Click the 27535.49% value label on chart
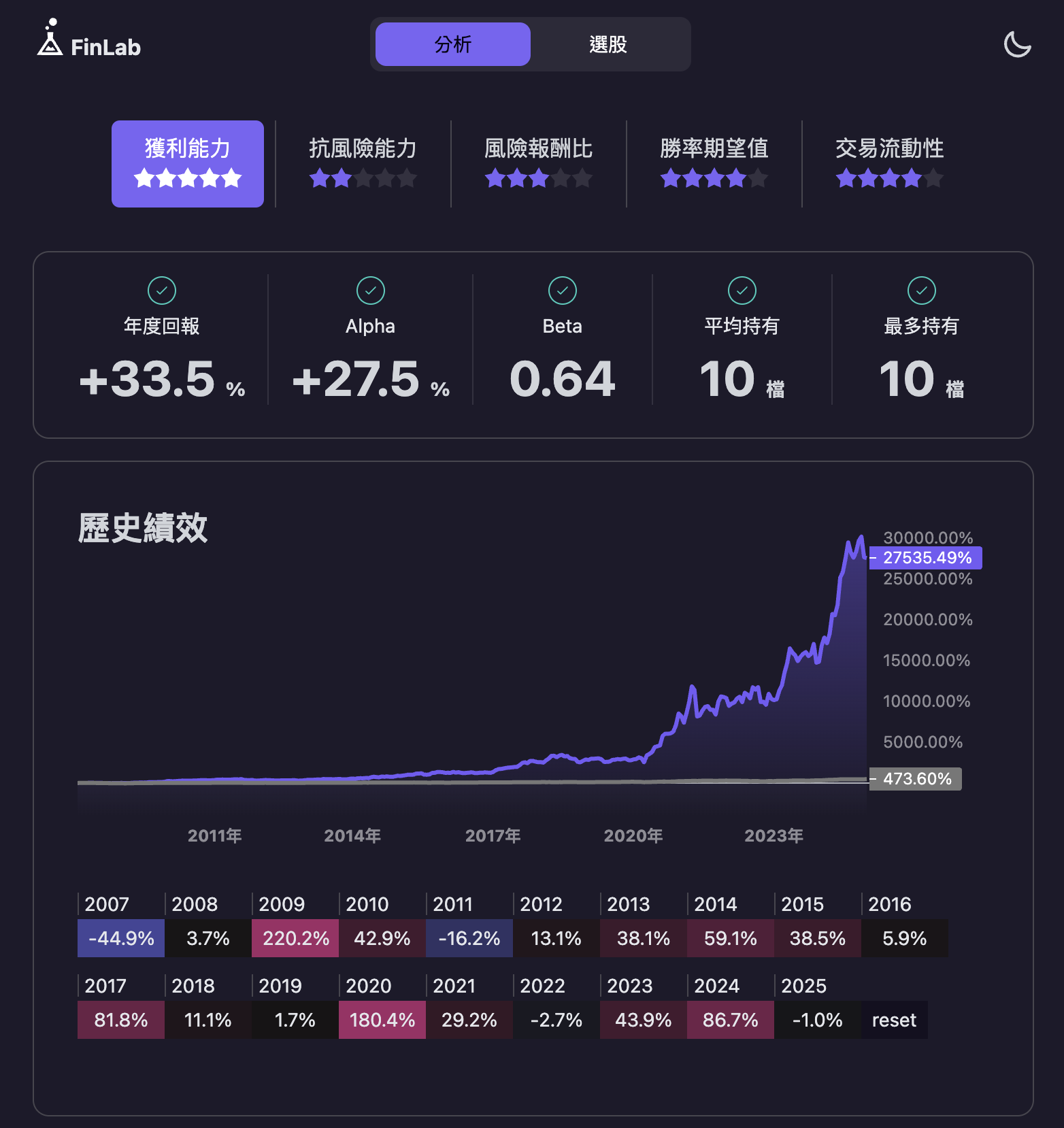1064x1128 pixels. click(925, 558)
